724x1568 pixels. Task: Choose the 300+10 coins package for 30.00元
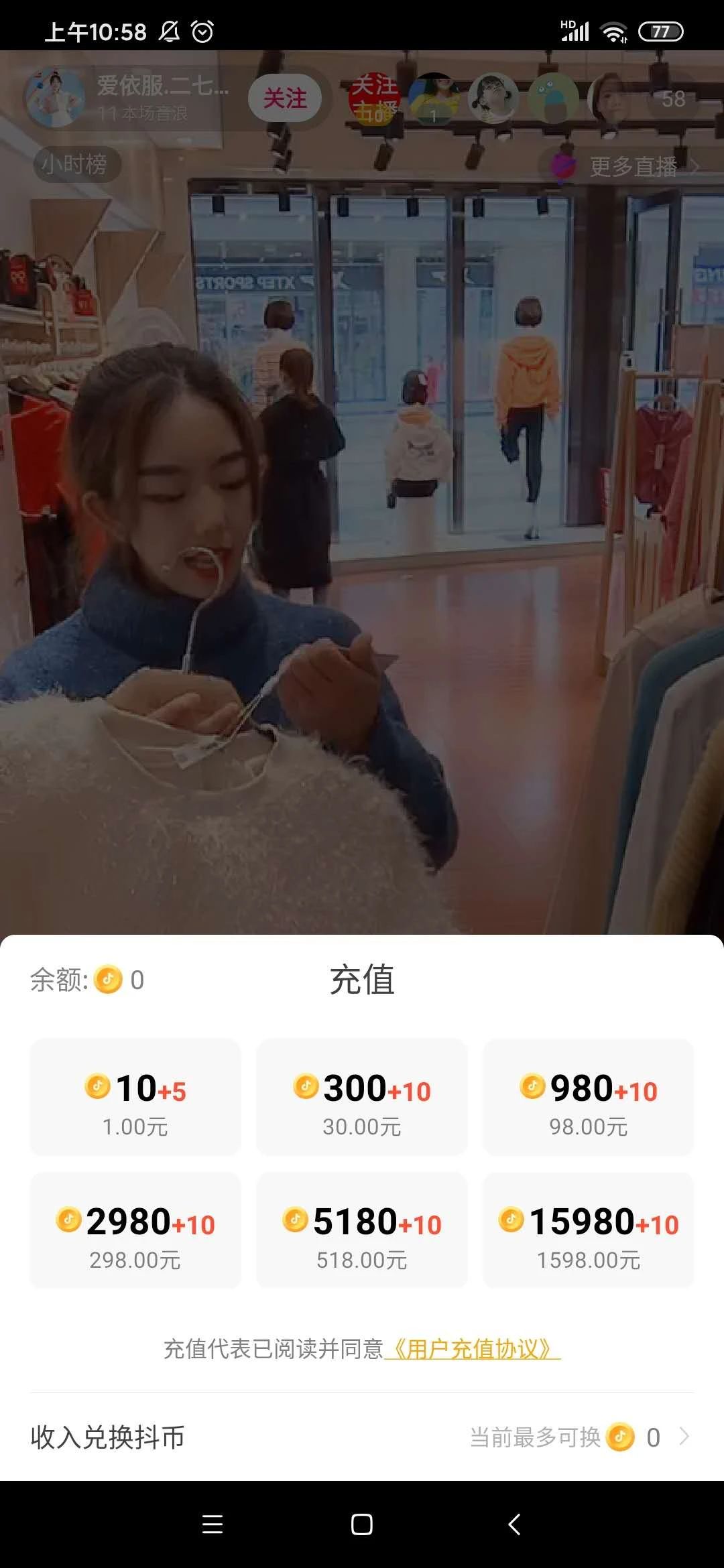click(362, 1097)
